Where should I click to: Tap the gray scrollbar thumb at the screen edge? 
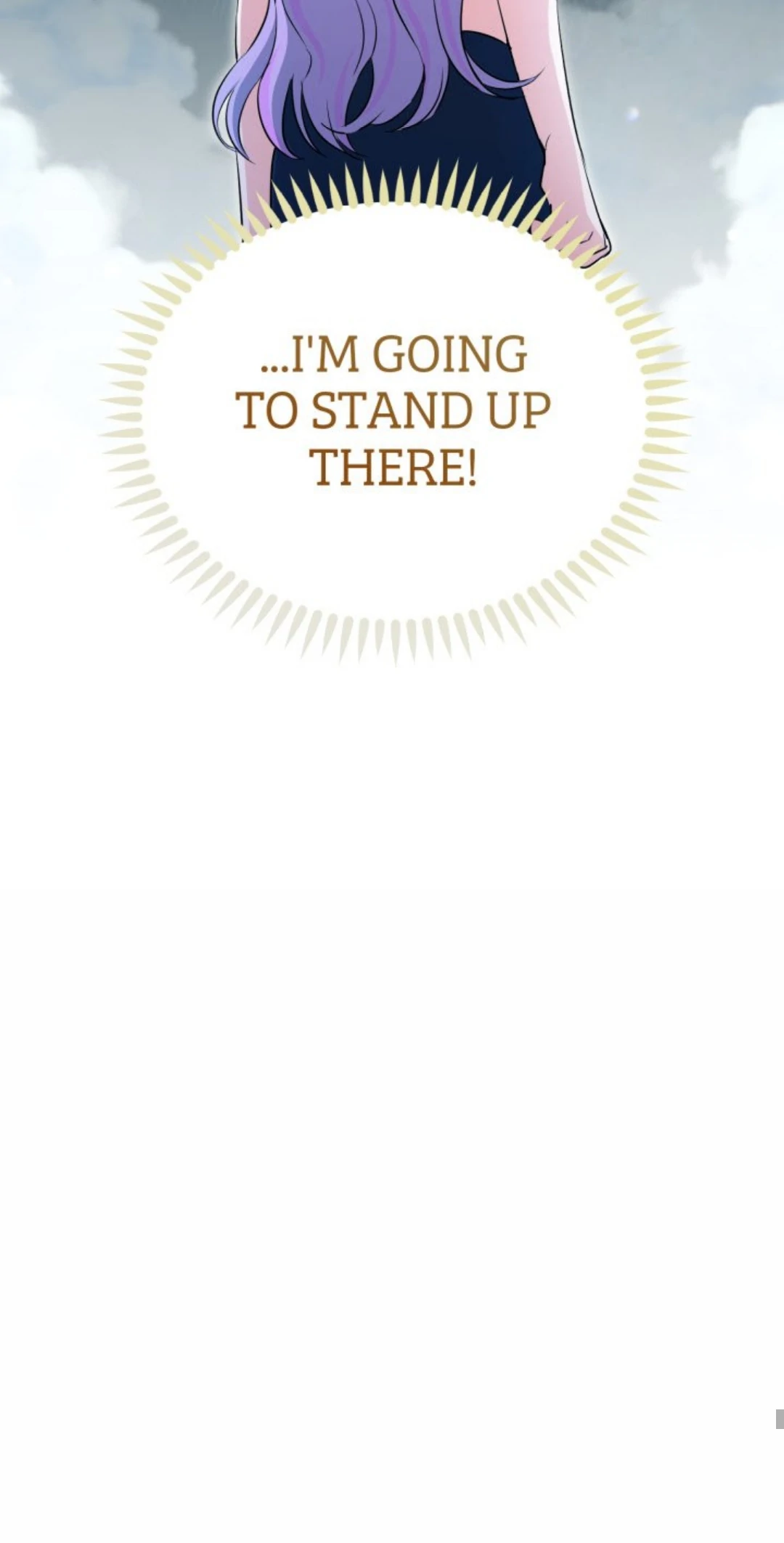click(x=780, y=1418)
